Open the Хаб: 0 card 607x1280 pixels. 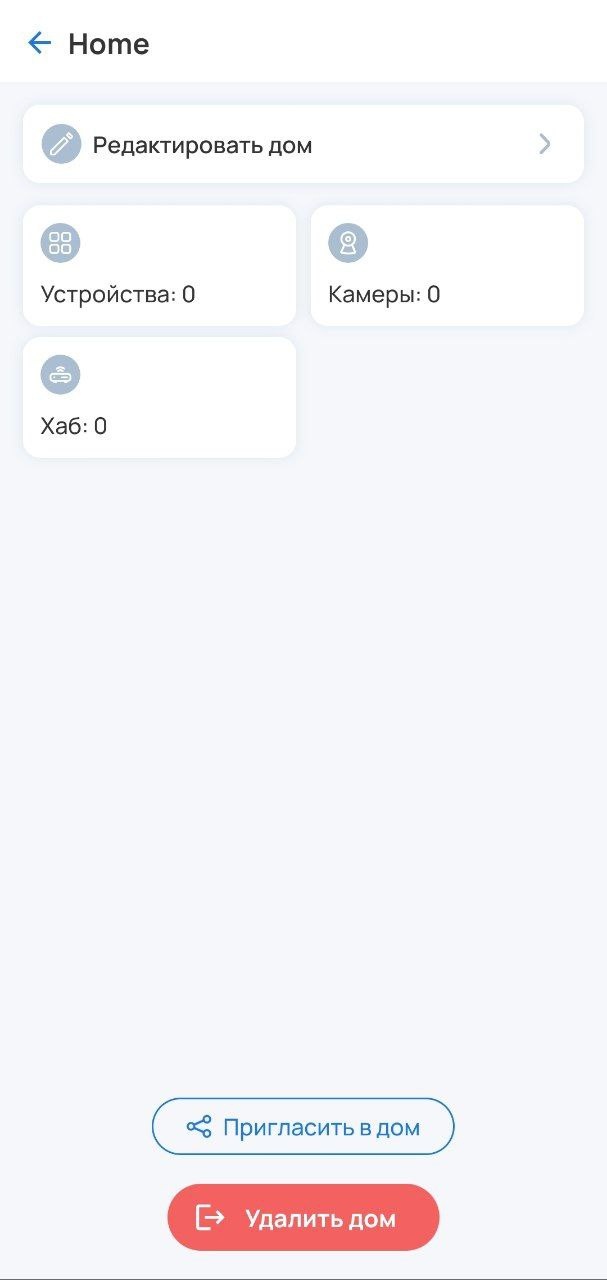point(159,398)
